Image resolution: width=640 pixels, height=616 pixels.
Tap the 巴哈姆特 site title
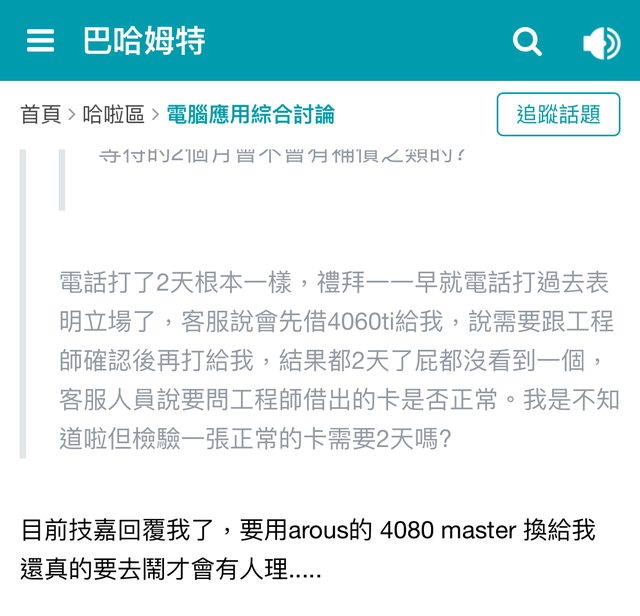point(144,41)
